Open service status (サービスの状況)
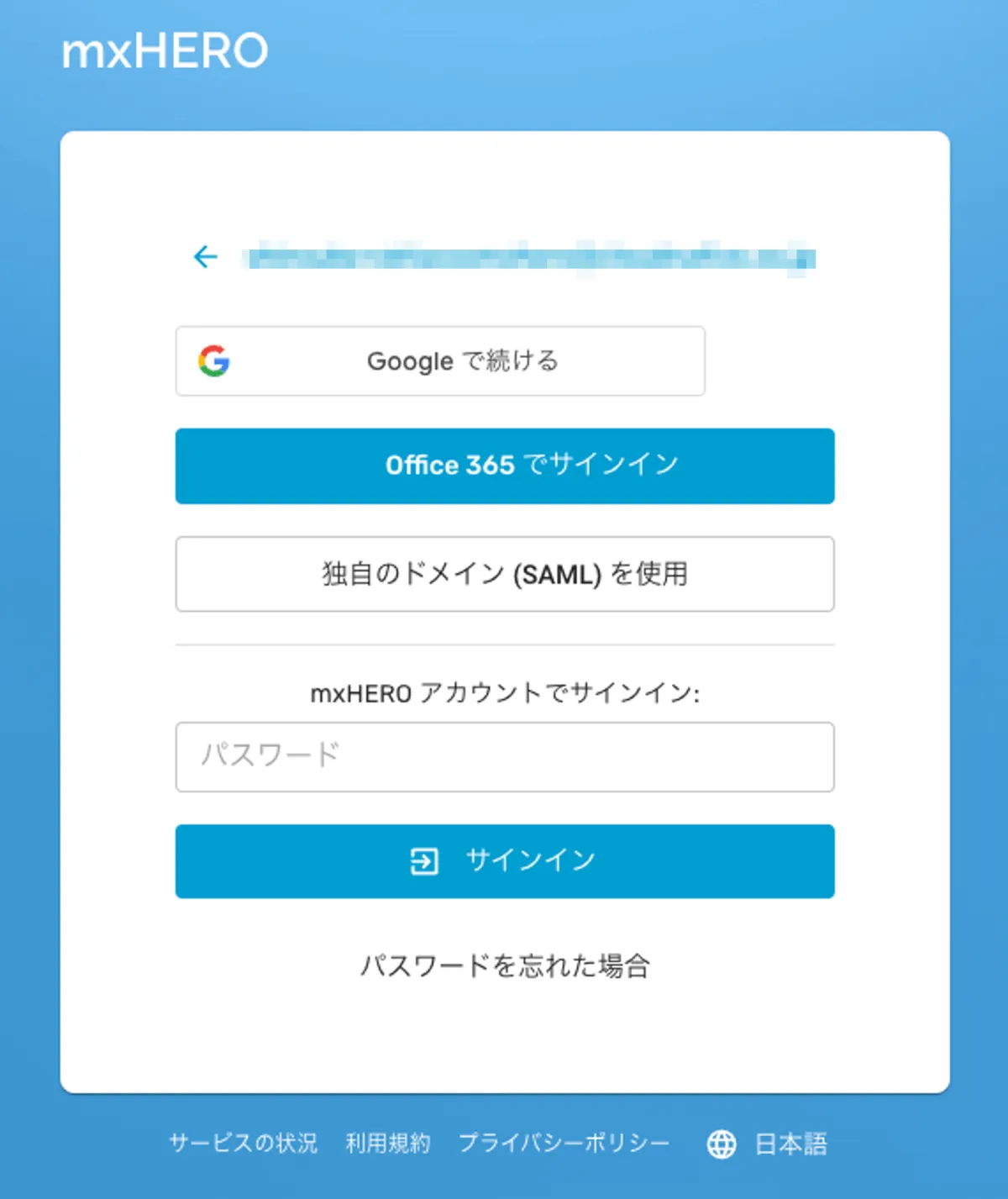 coord(244,1144)
